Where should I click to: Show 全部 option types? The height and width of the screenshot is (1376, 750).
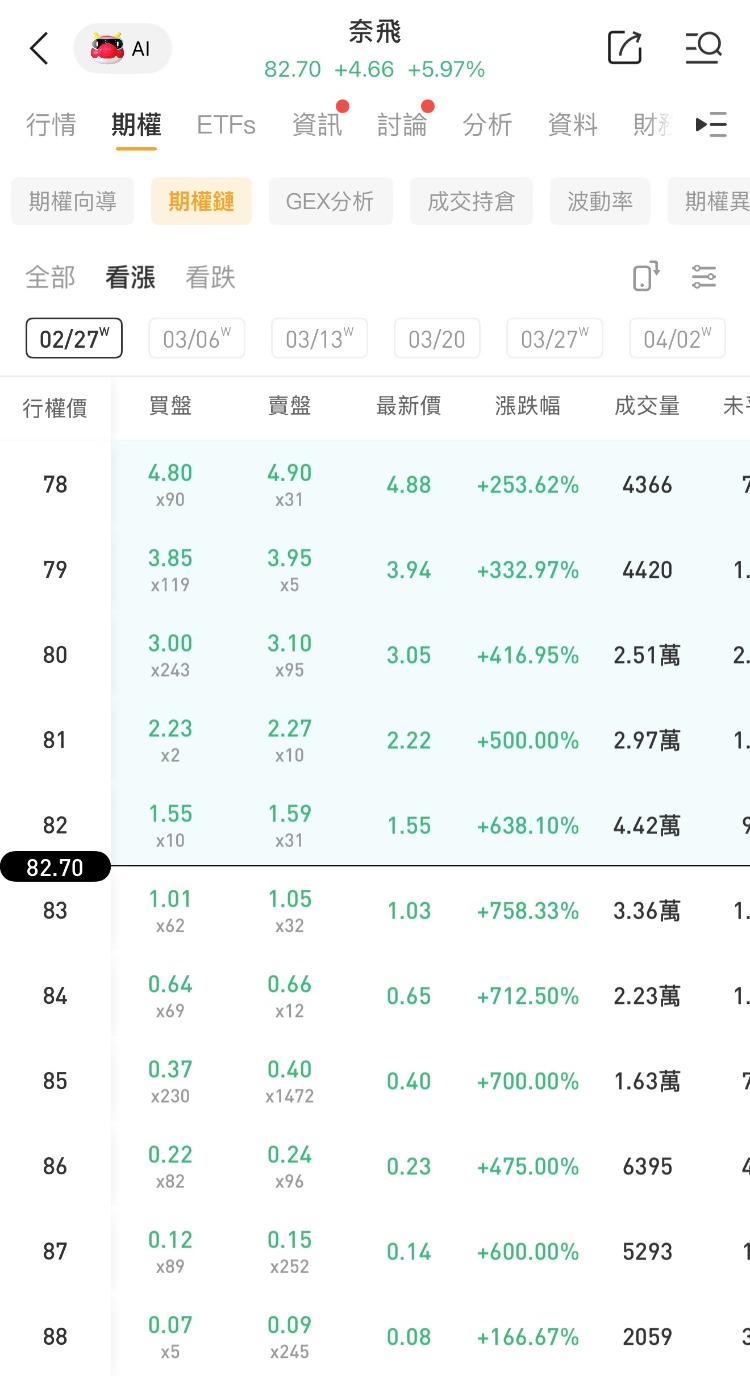[x=50, y=277]
